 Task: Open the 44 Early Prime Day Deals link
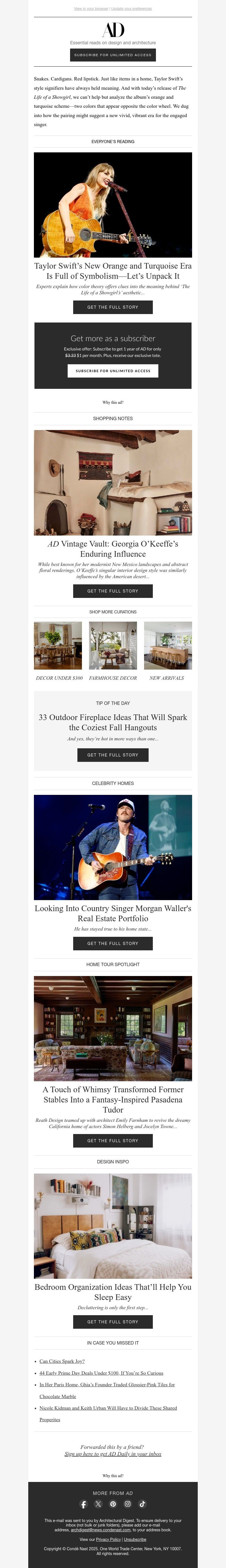(x=101, y=1373)
